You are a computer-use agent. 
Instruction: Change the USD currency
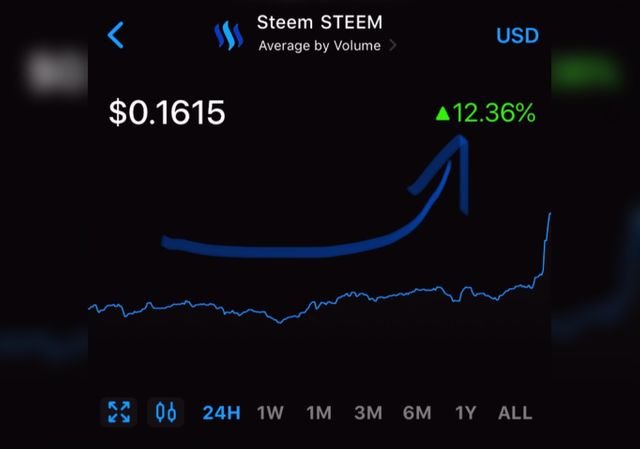point(517,36)
